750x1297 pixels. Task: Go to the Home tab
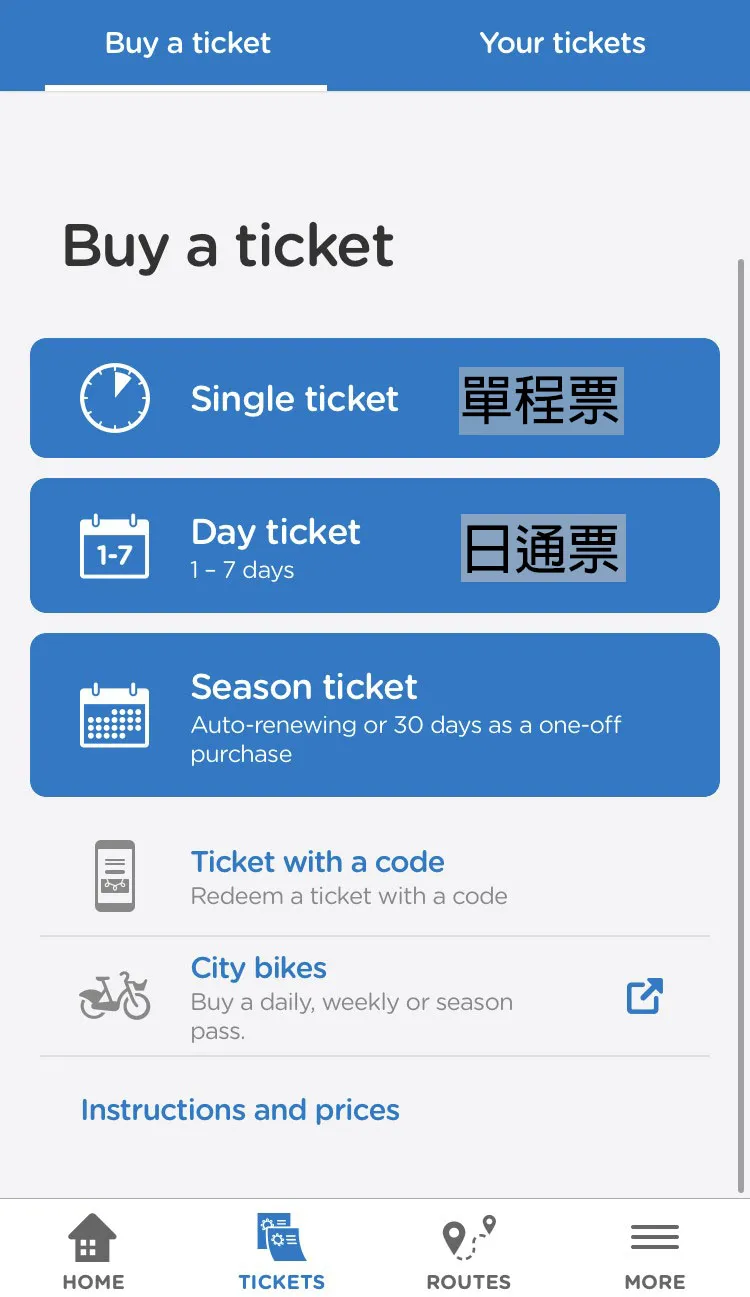(x=93, y=1250)
